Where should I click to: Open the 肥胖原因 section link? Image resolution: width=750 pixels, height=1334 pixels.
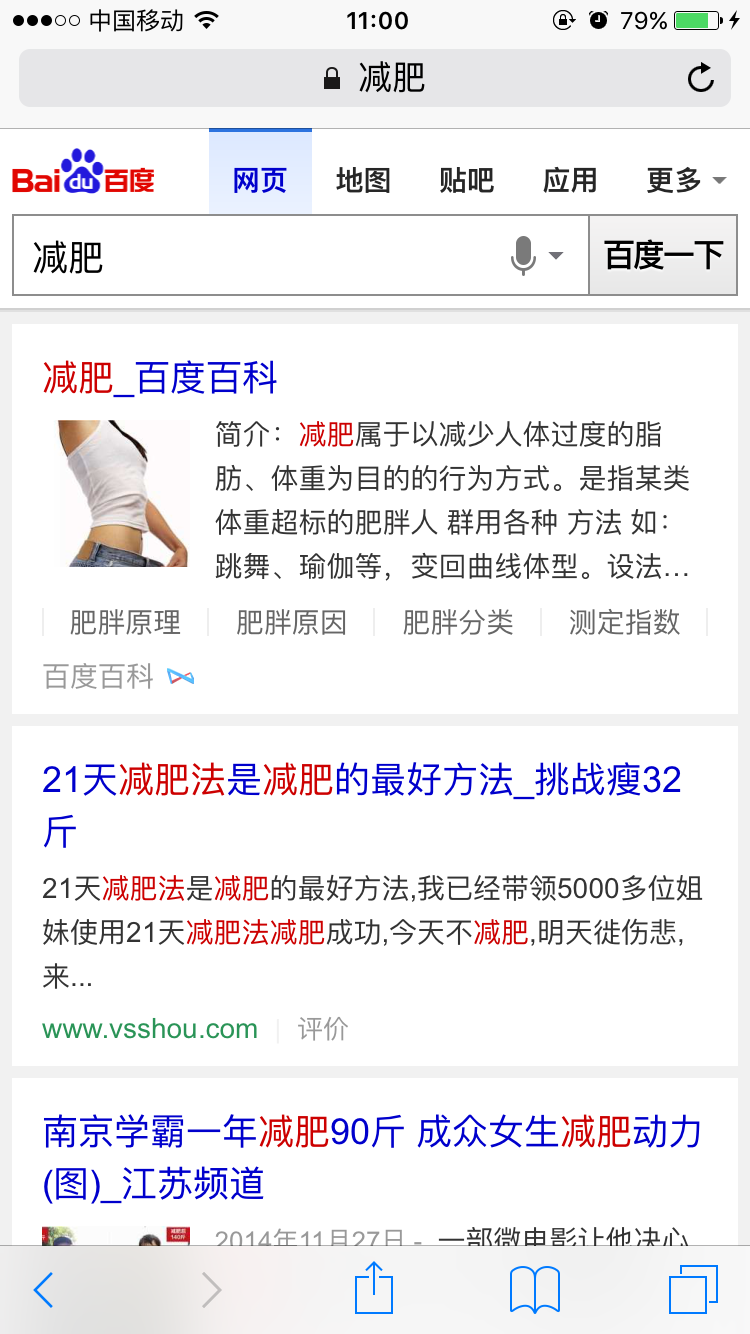291,623
